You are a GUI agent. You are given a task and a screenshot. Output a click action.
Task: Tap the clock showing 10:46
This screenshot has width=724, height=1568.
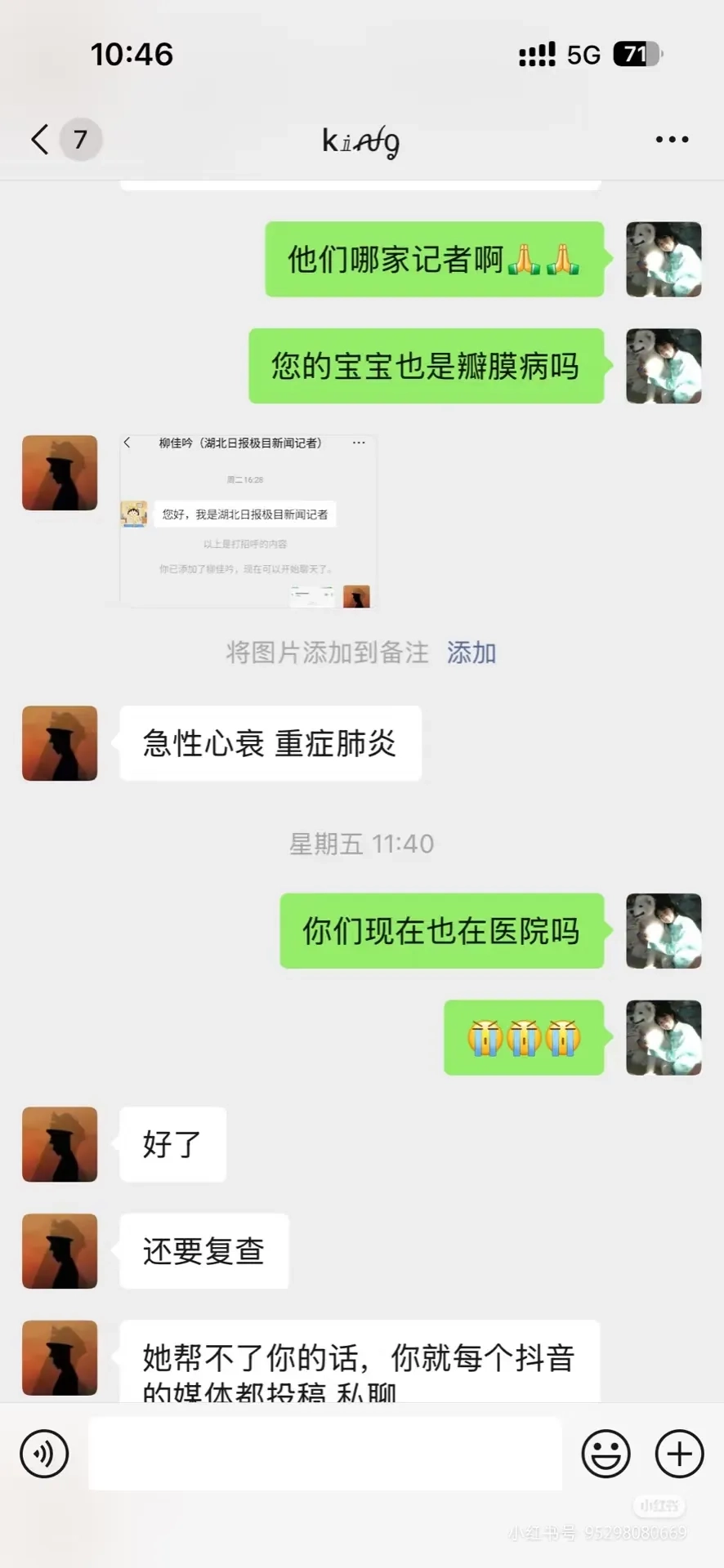tap(131, 55)
